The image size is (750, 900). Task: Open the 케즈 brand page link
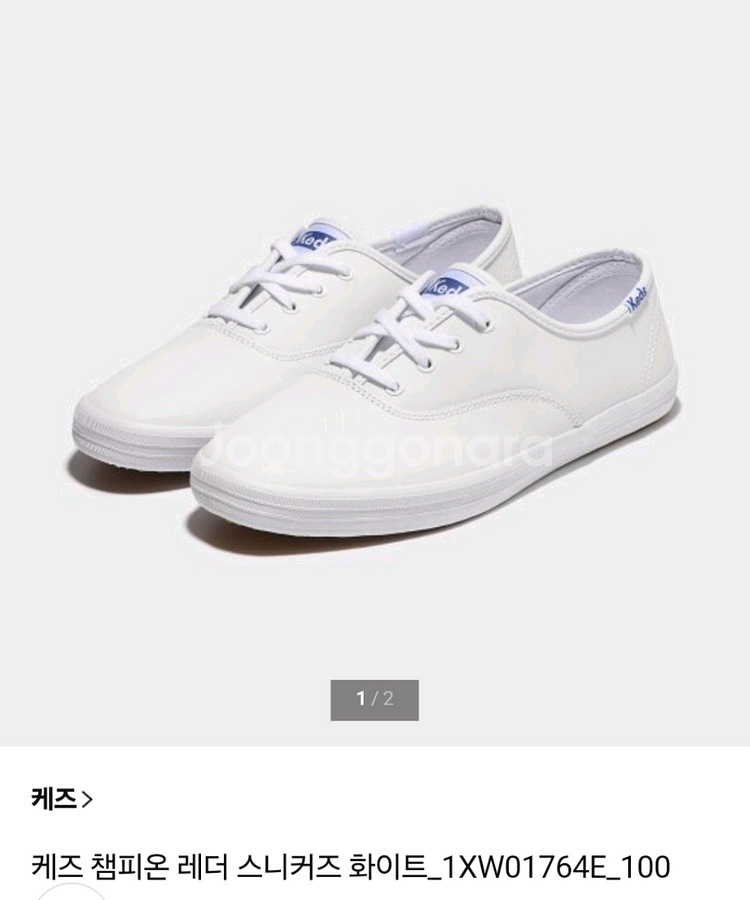62,799
